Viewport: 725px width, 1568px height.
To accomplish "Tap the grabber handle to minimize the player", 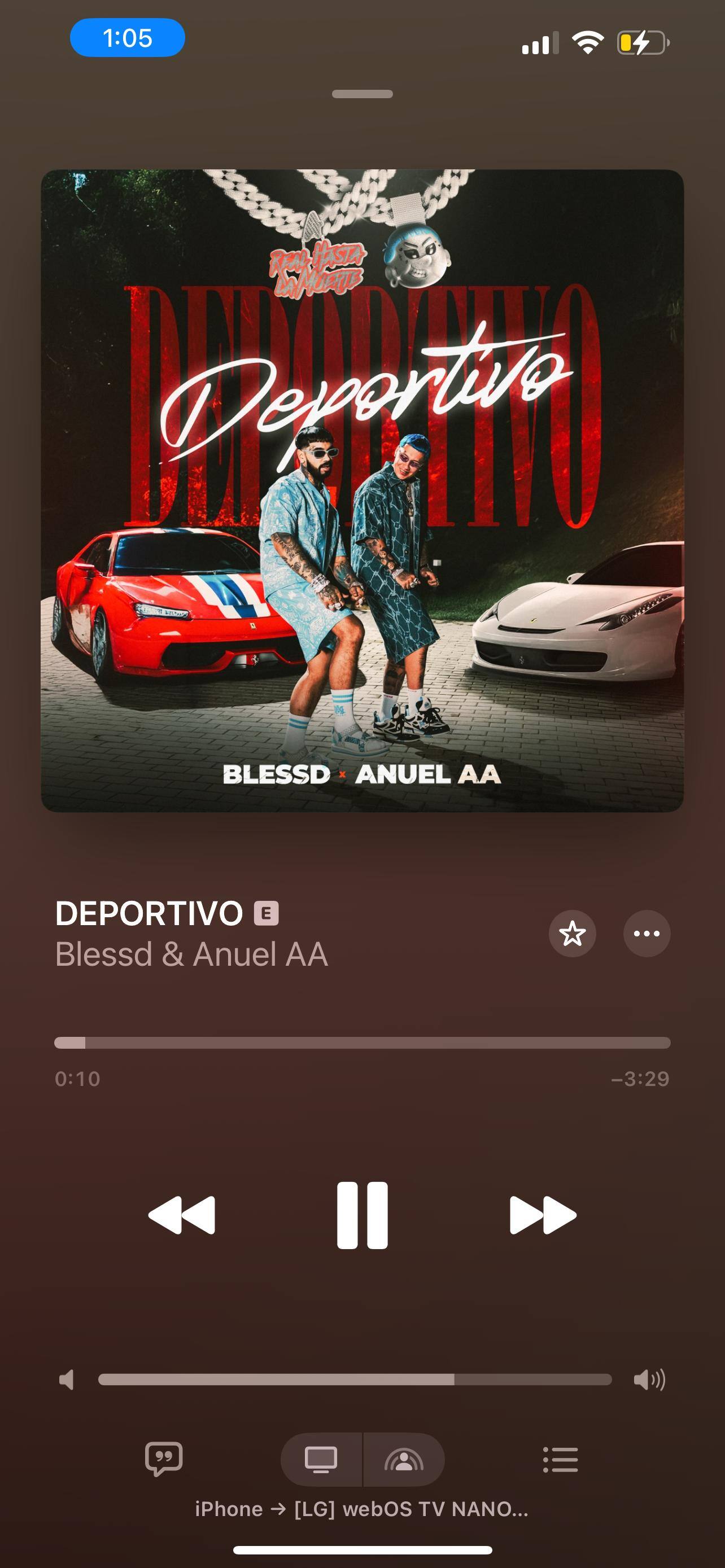I will (362, 94).
